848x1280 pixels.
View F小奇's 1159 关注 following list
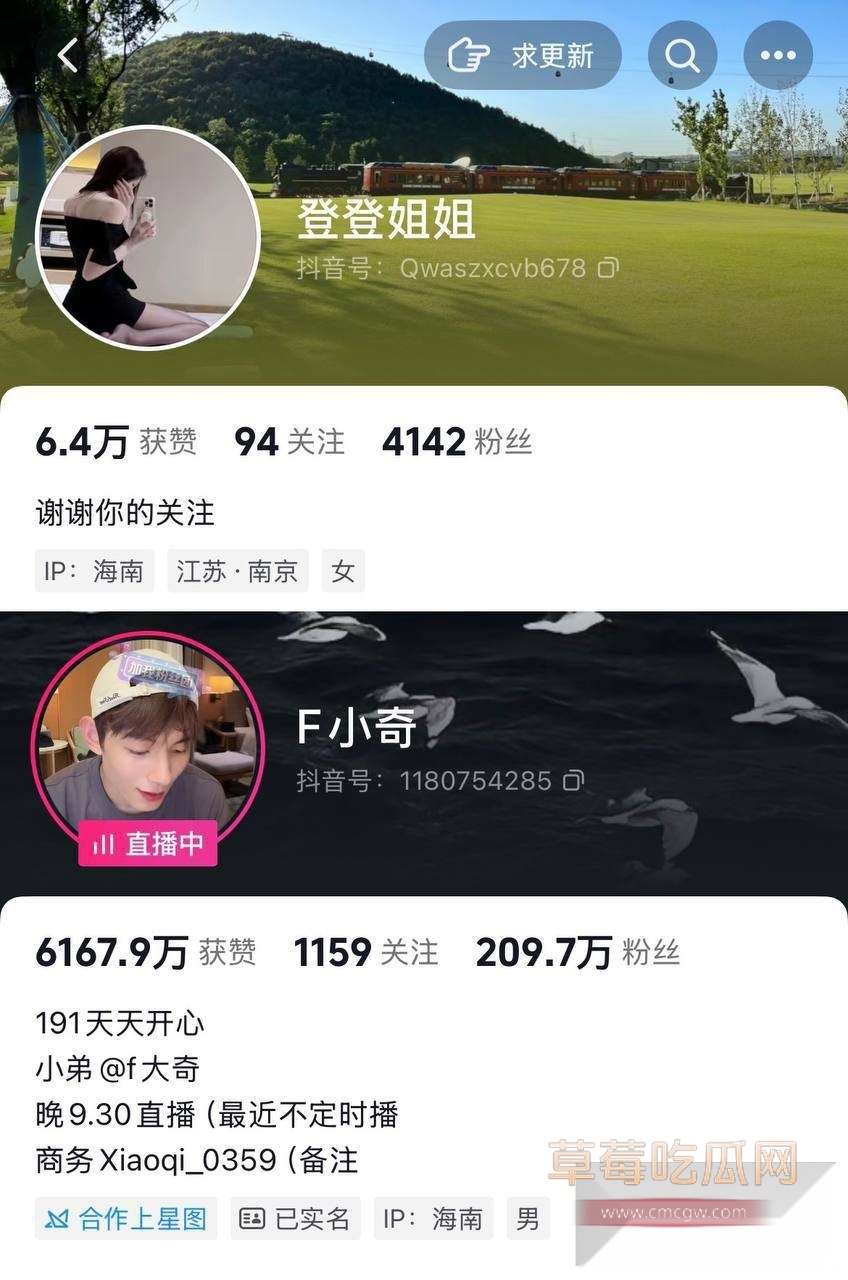coord(364,954)
